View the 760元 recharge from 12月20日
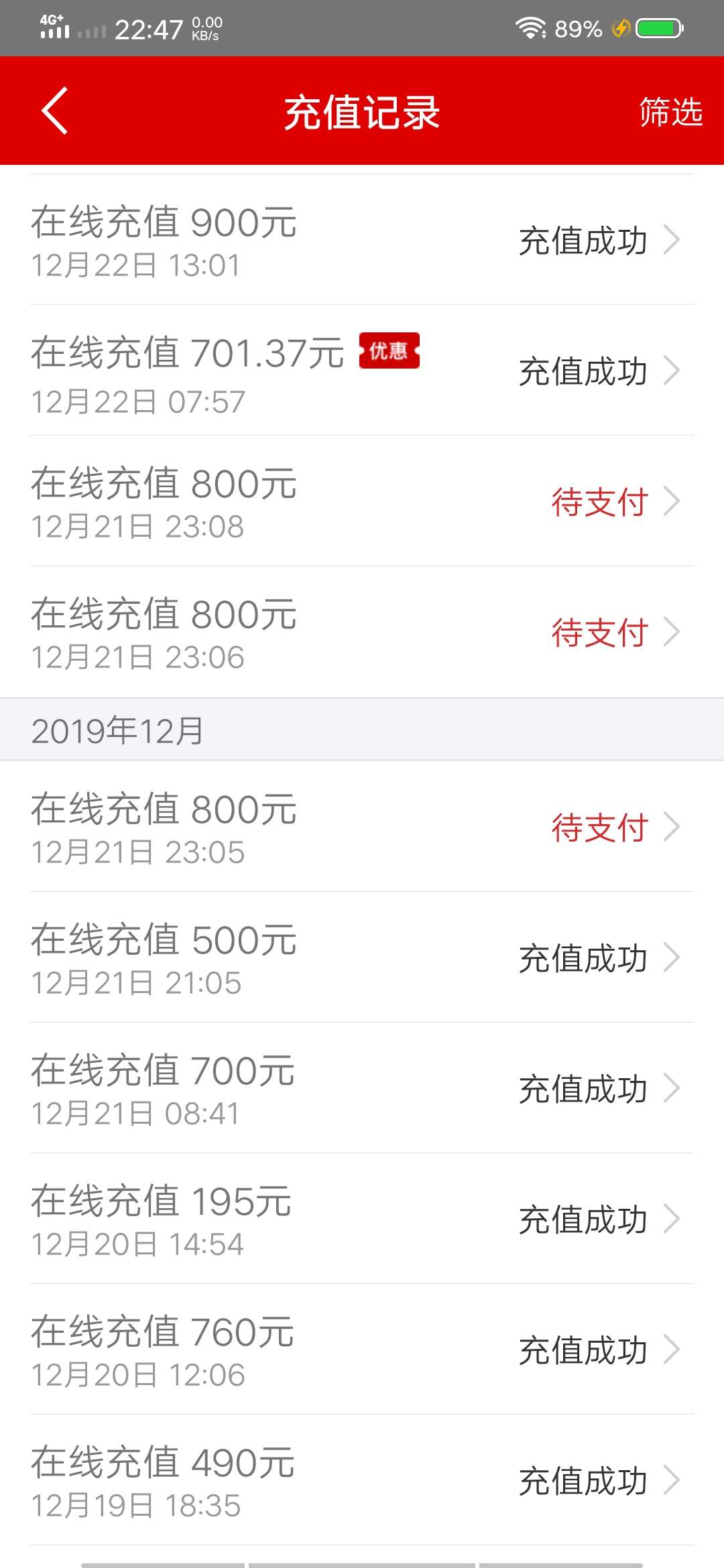The height and width of the screenshot is (1568, 724). pos(362,1349)
